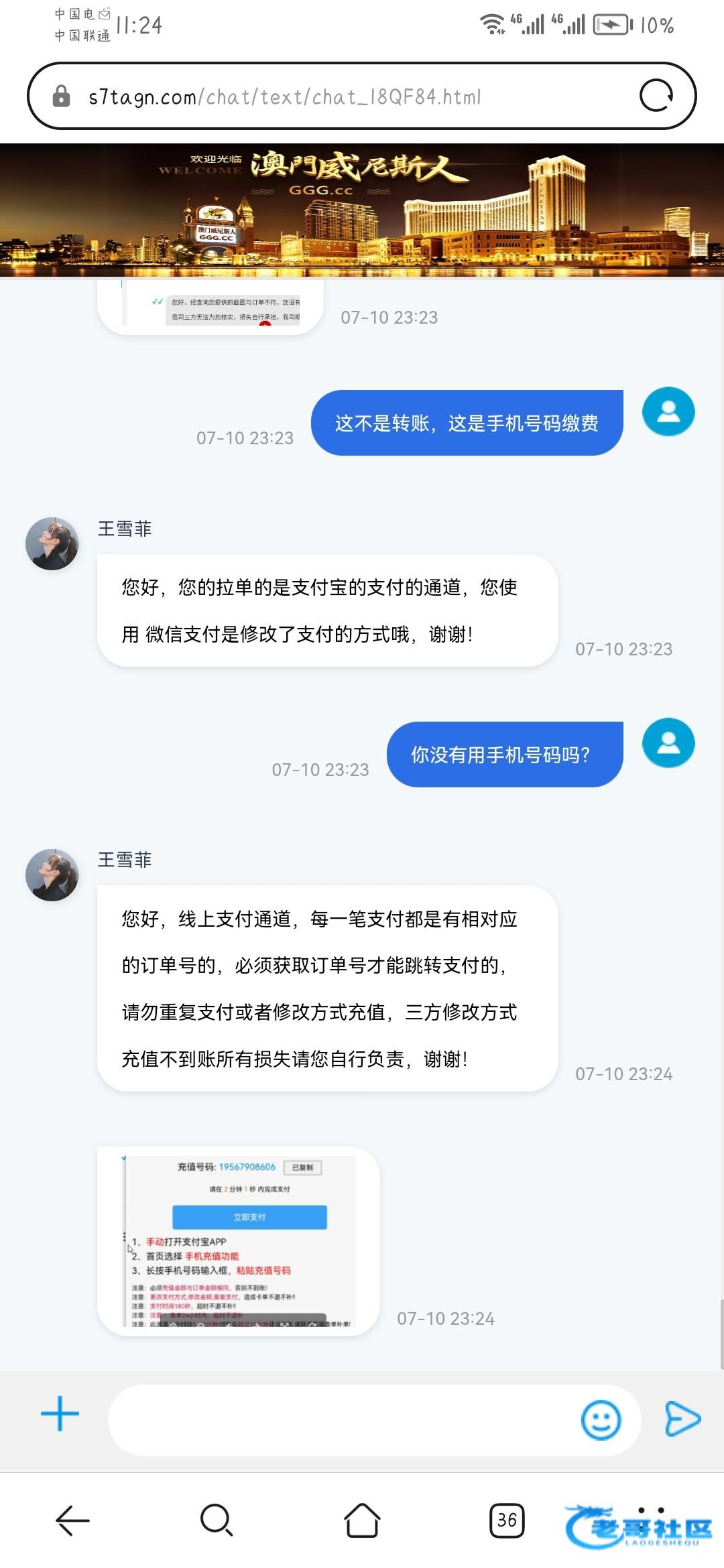Go back with the browser back arrow
The height and width of the screenshot is (1568, 724).
(72, 1520)
